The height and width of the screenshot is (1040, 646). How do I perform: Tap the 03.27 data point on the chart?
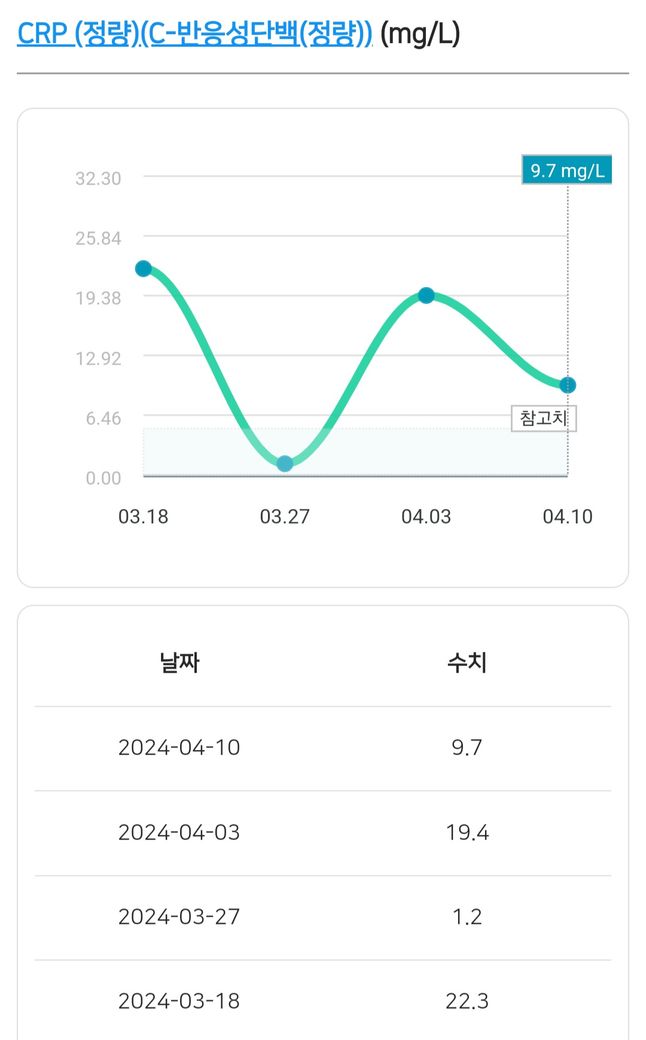(x=285, y=463)
